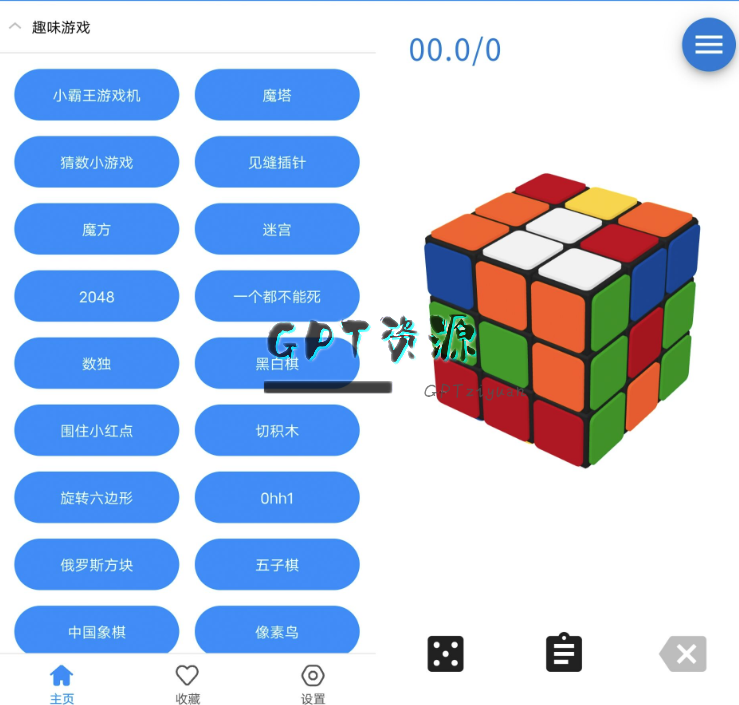739x705 pixels.
Task: Launch 一个都不能死
Action: point(277,296)
